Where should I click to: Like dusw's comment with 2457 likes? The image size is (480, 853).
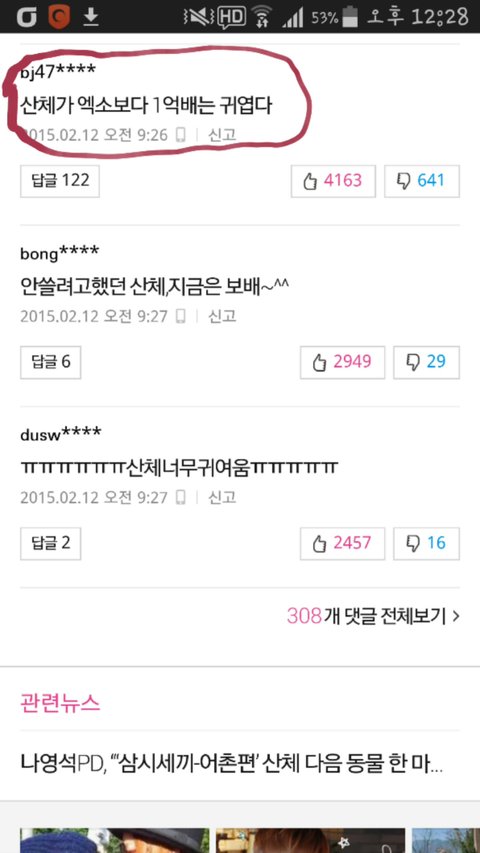(x=342, y=543)
